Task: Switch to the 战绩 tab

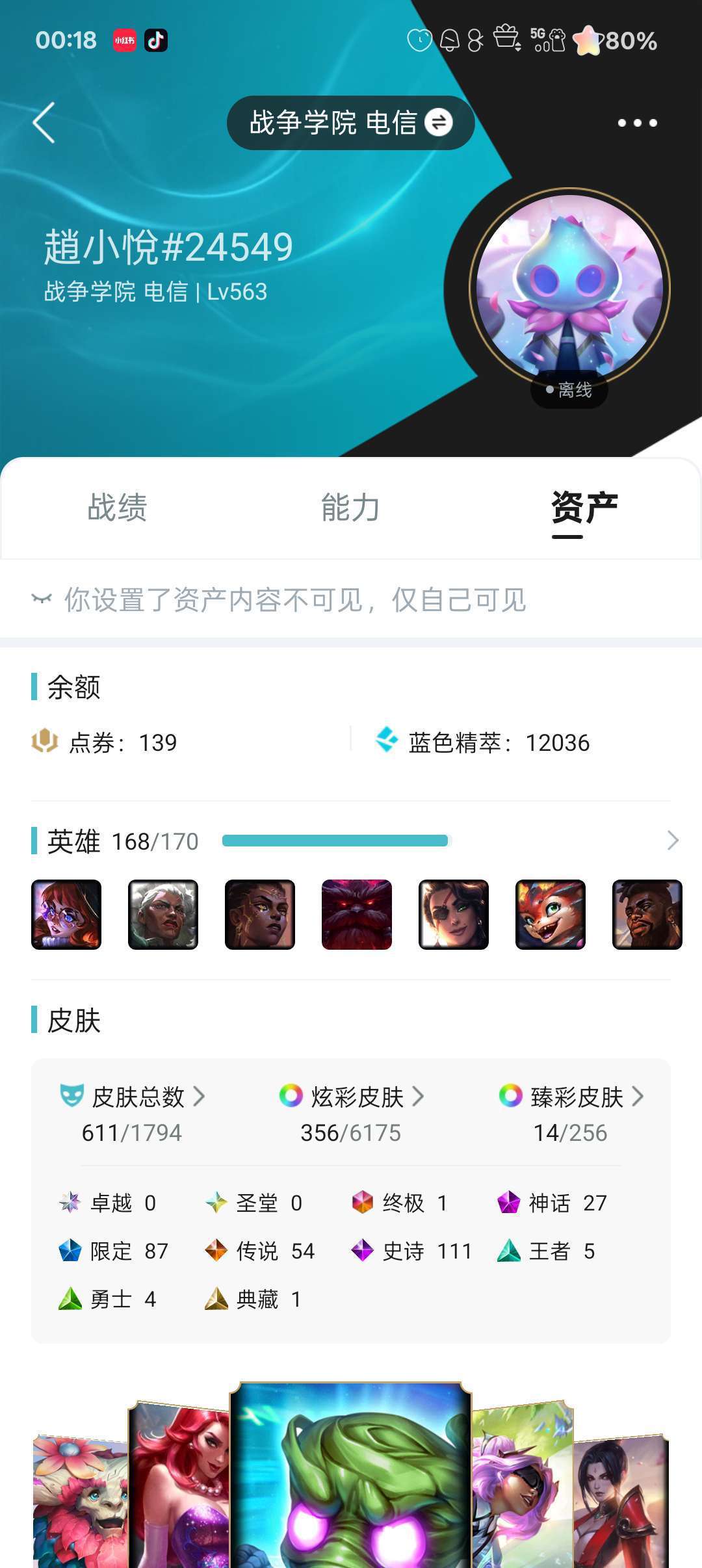Action: pyautogui.click(x=118, y=508)
